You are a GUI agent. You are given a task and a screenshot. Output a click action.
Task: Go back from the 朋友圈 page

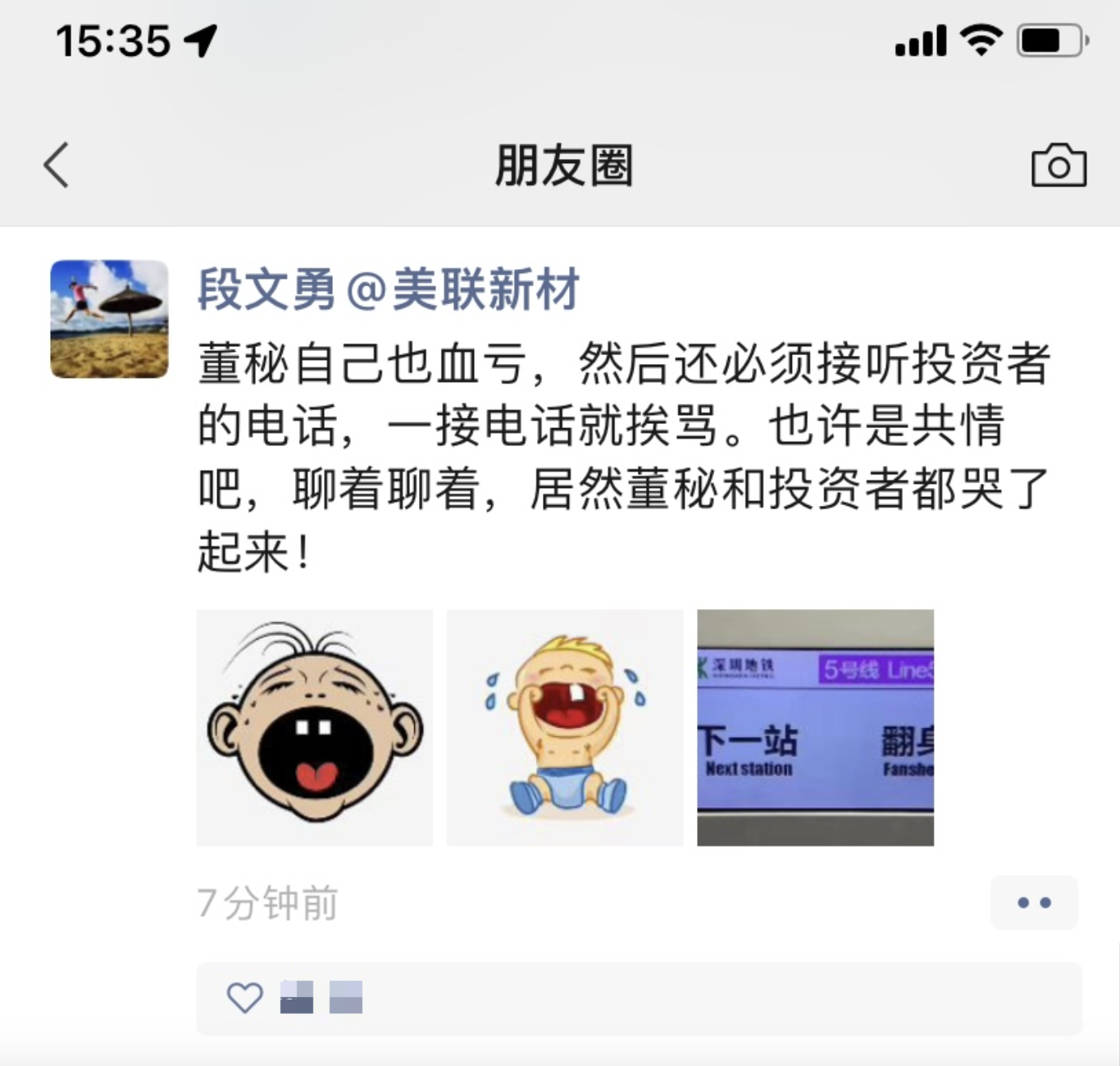pos(57,165)
